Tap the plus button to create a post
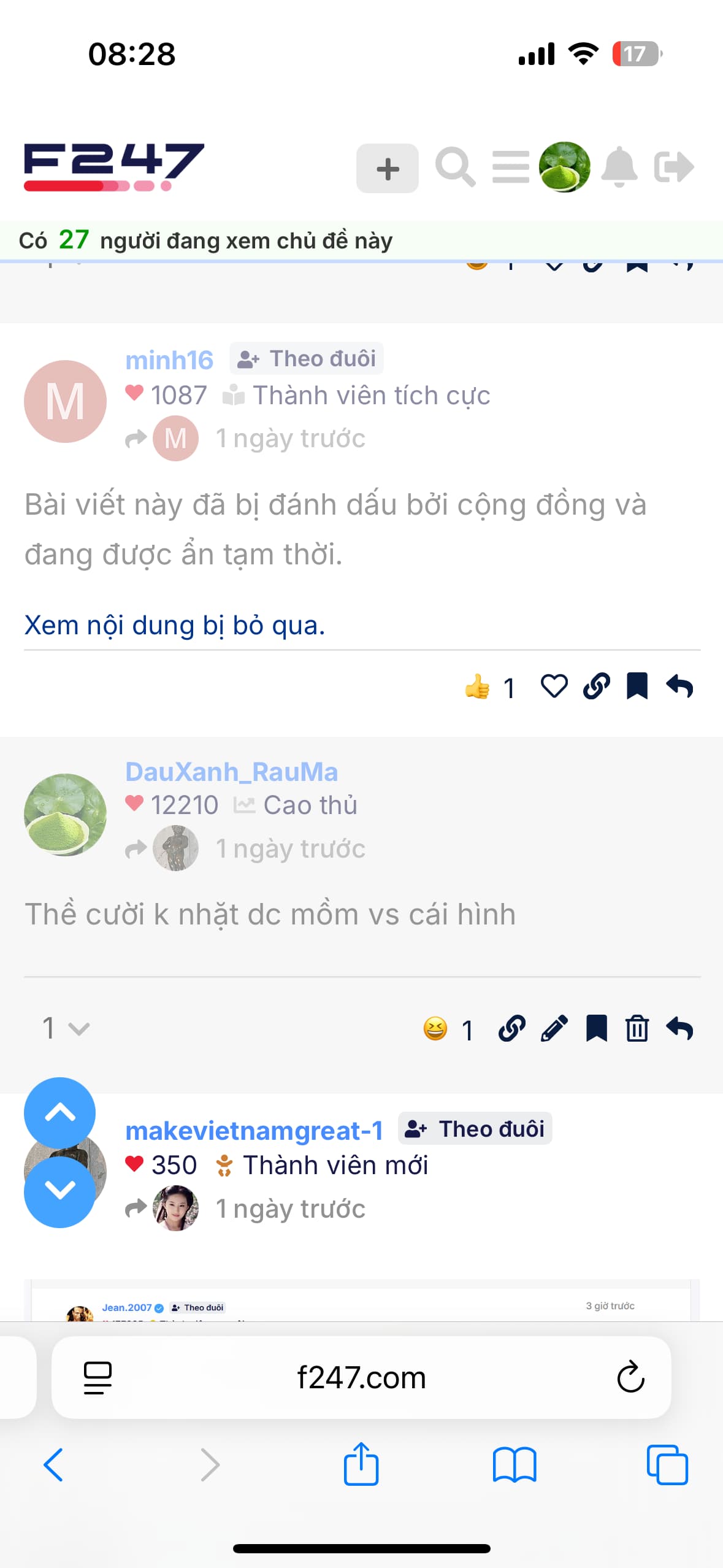Viewport: 723px width, 1568px height. [x=387, y=169]
